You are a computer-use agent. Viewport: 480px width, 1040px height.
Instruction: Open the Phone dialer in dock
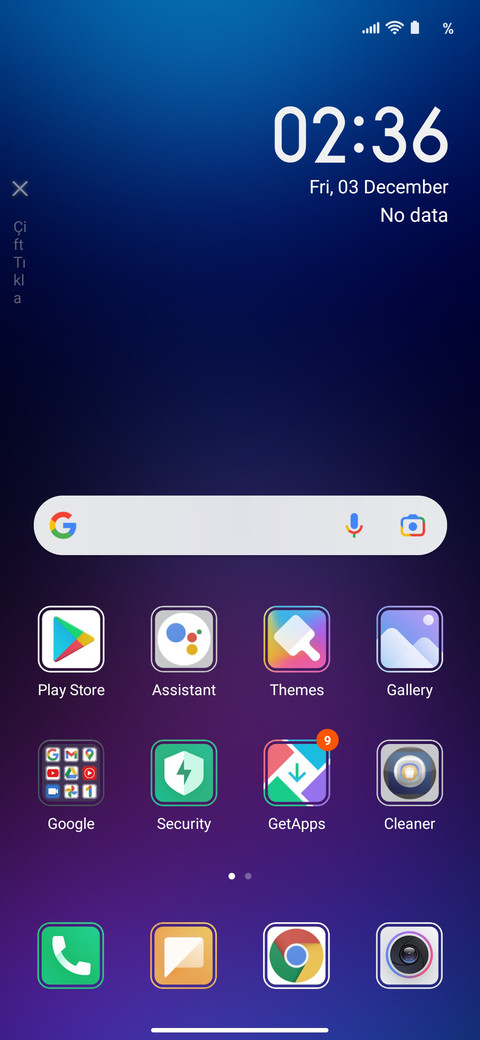coord(71,956)
